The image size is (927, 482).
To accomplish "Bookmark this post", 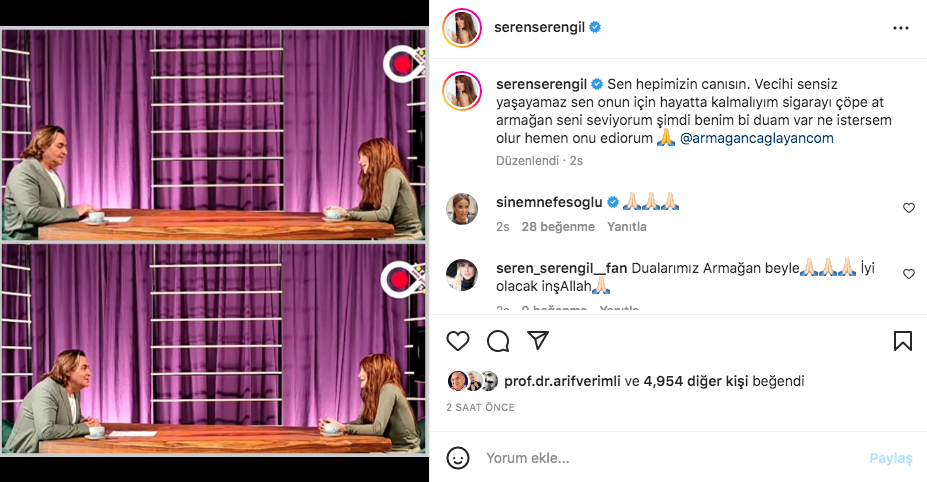I will (x=902, y=341).
